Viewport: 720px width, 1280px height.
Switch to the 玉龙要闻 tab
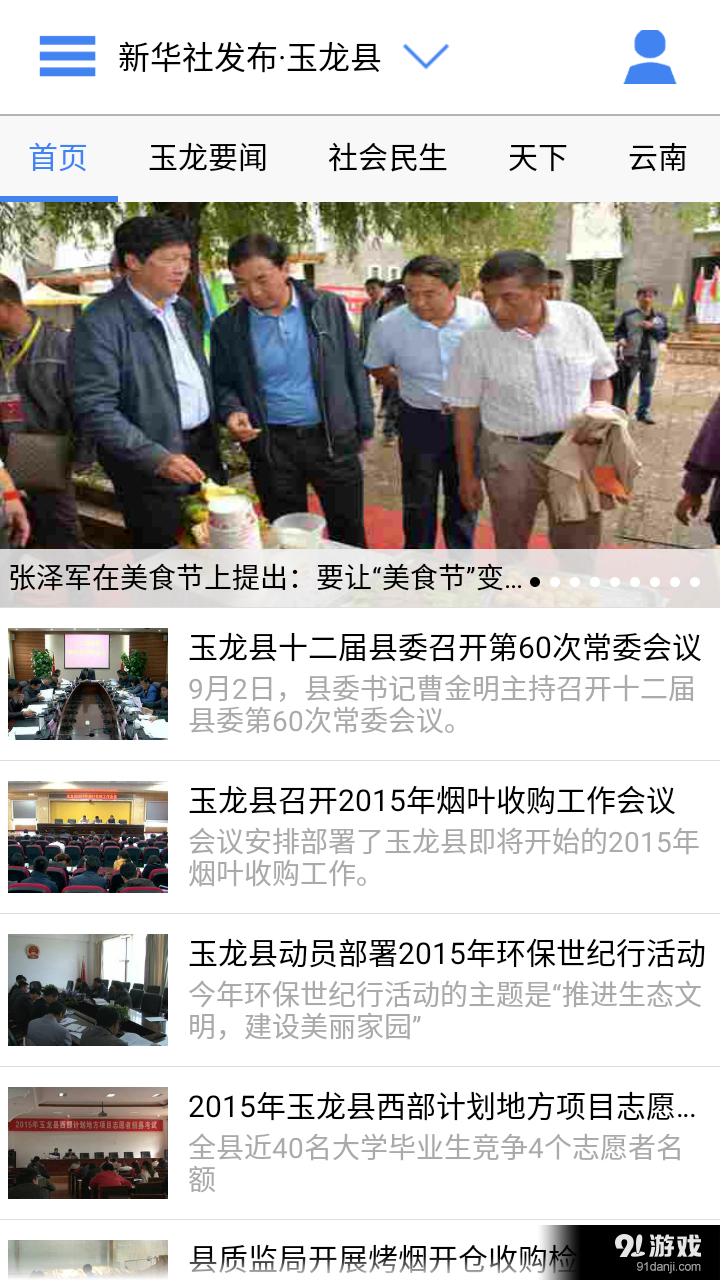208,158
